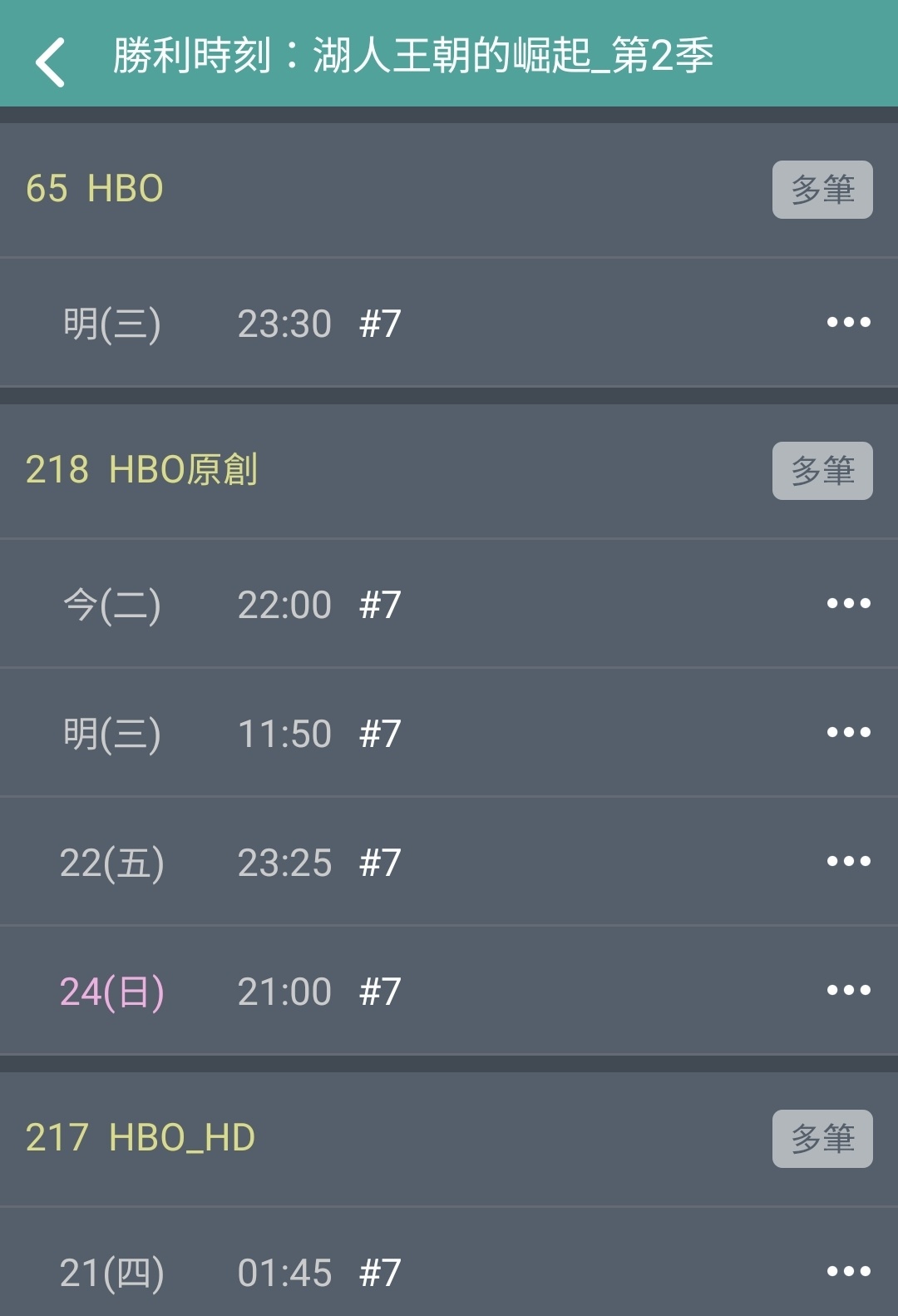Open more options for 22:00 airing
898x1316 pixels.
point(848,604)
